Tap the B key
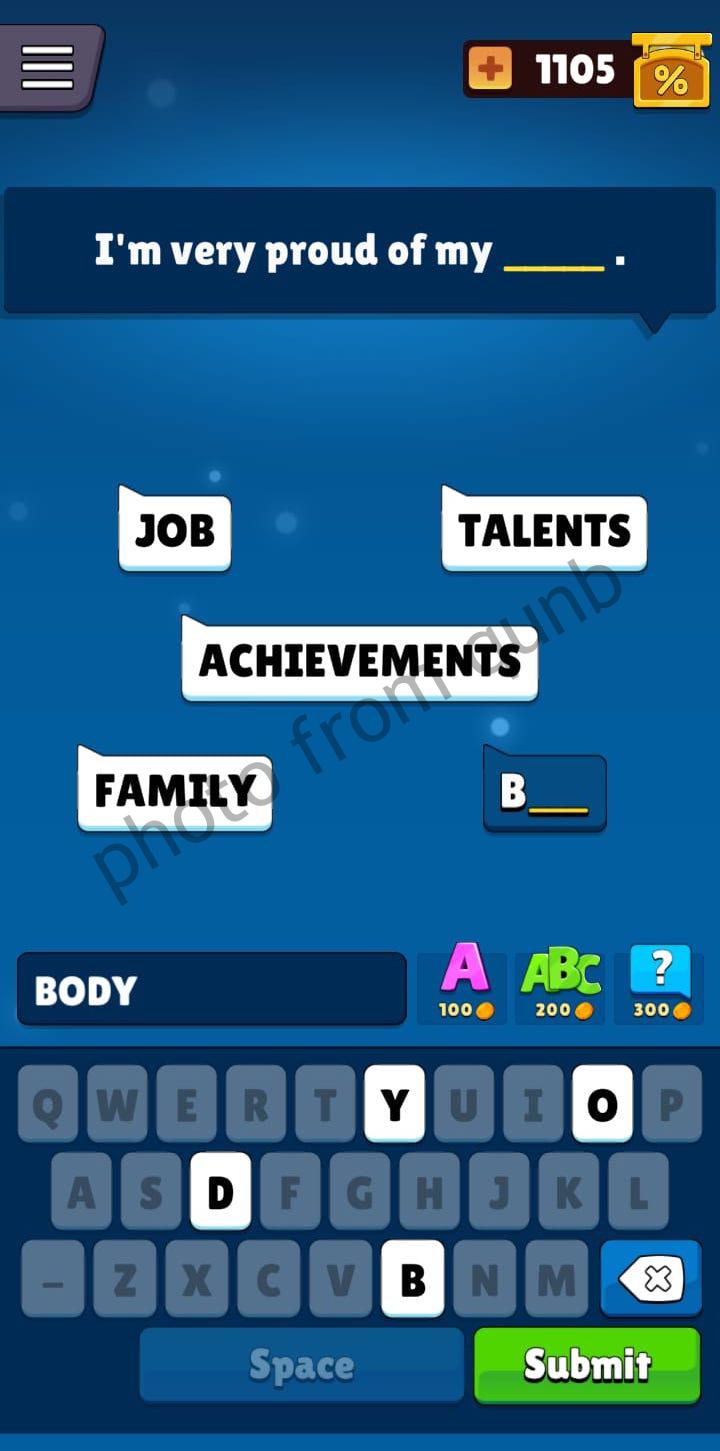720x1451 pixels. pos(412,1278)
